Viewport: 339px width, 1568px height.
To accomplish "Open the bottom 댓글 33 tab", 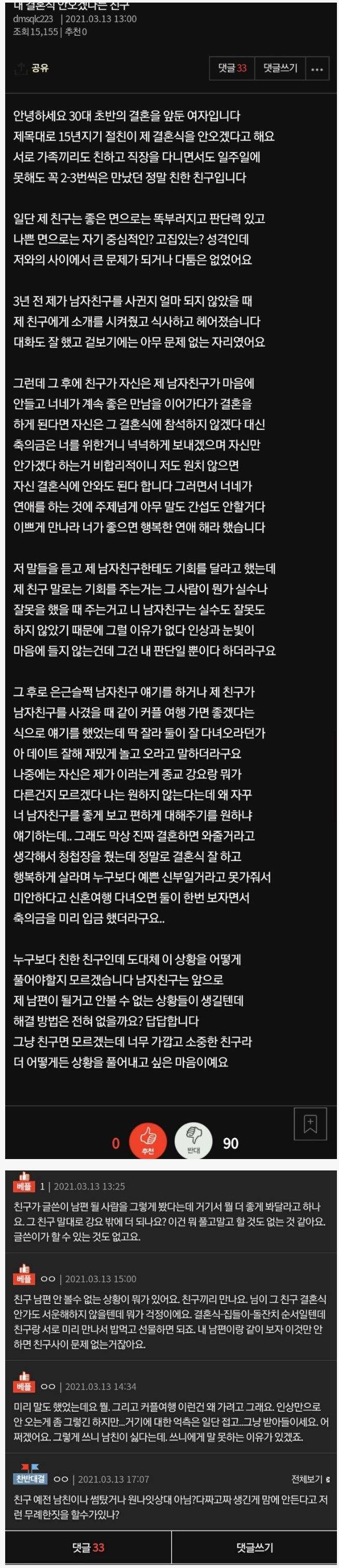I will [88, 1547].
